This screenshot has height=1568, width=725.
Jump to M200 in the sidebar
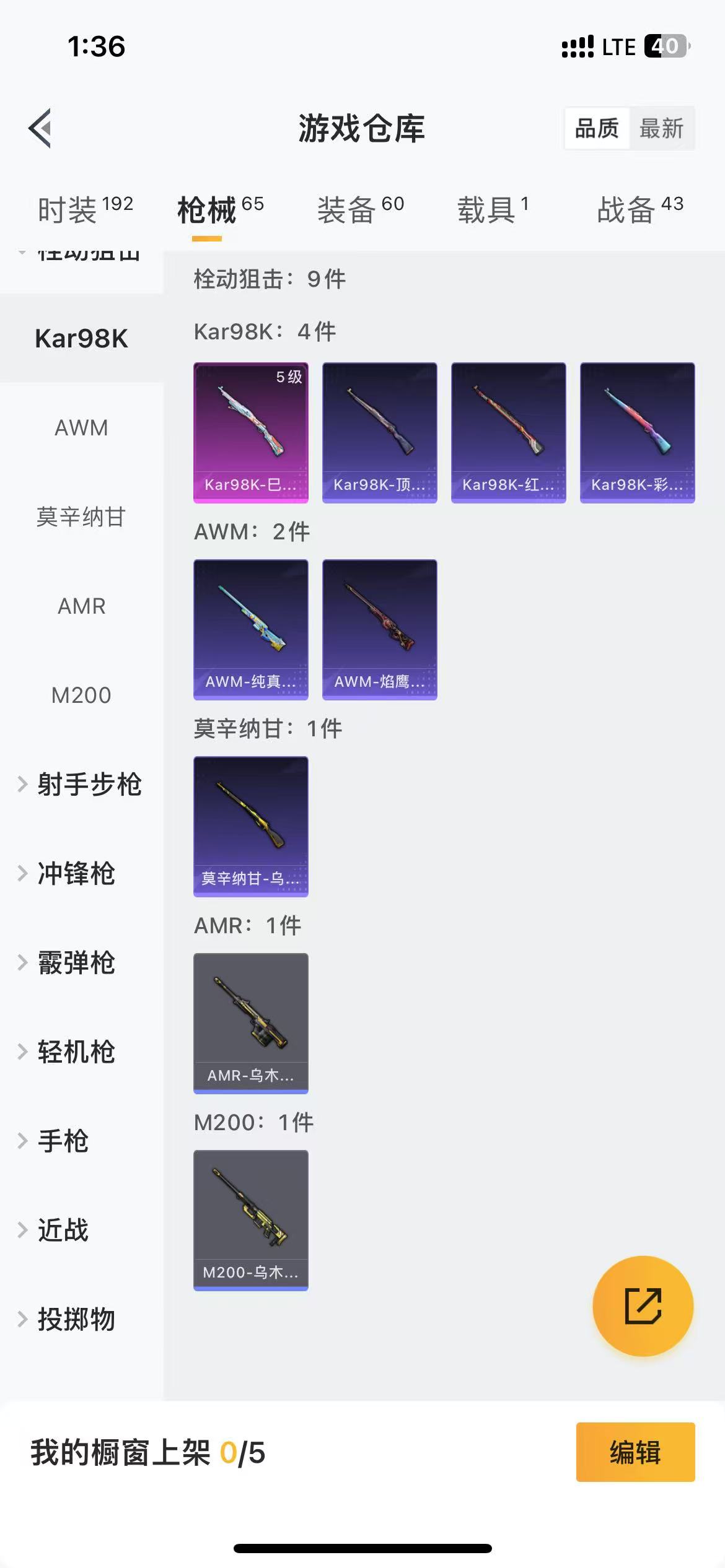pos(81,695)
